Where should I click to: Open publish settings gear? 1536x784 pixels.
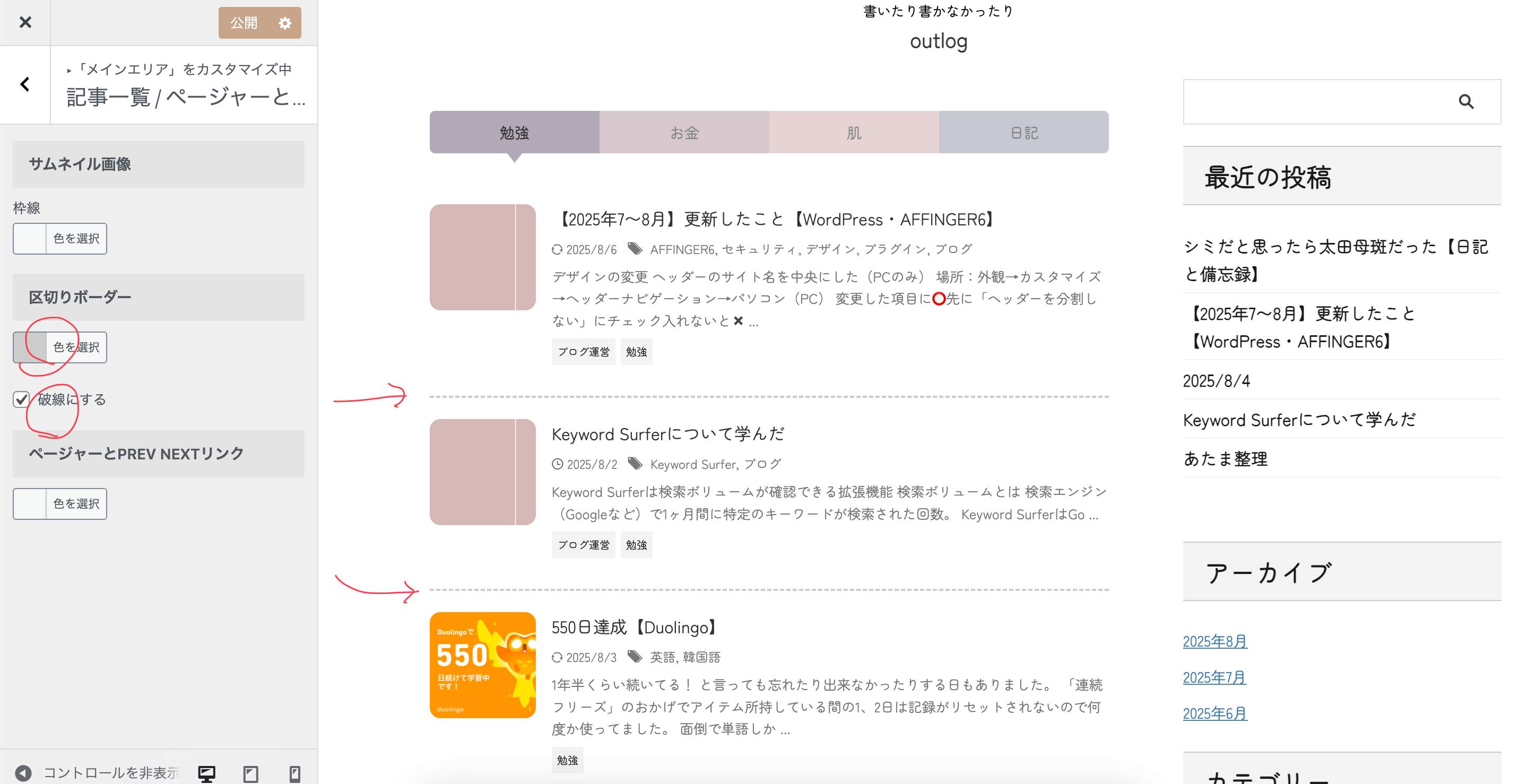point(285,23)
